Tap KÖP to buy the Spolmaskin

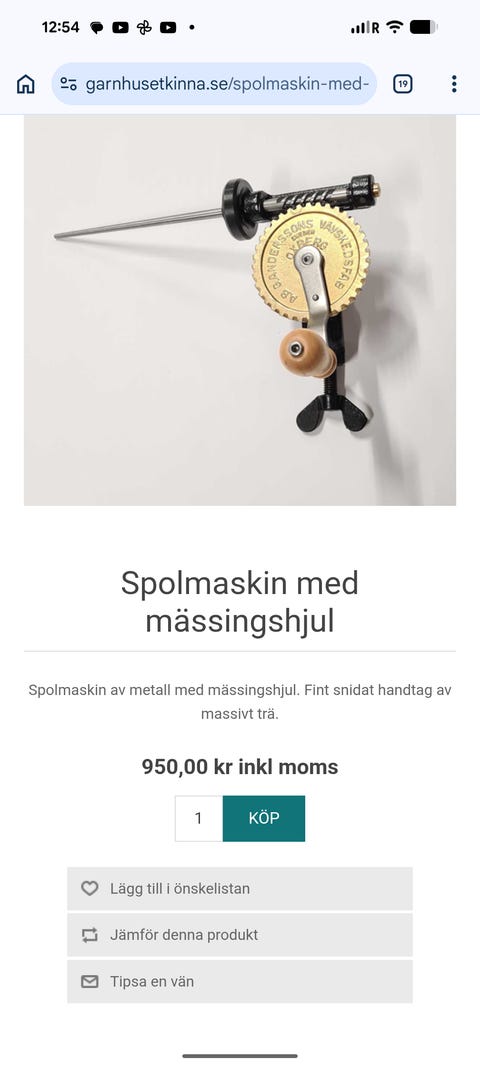point(264,818)
